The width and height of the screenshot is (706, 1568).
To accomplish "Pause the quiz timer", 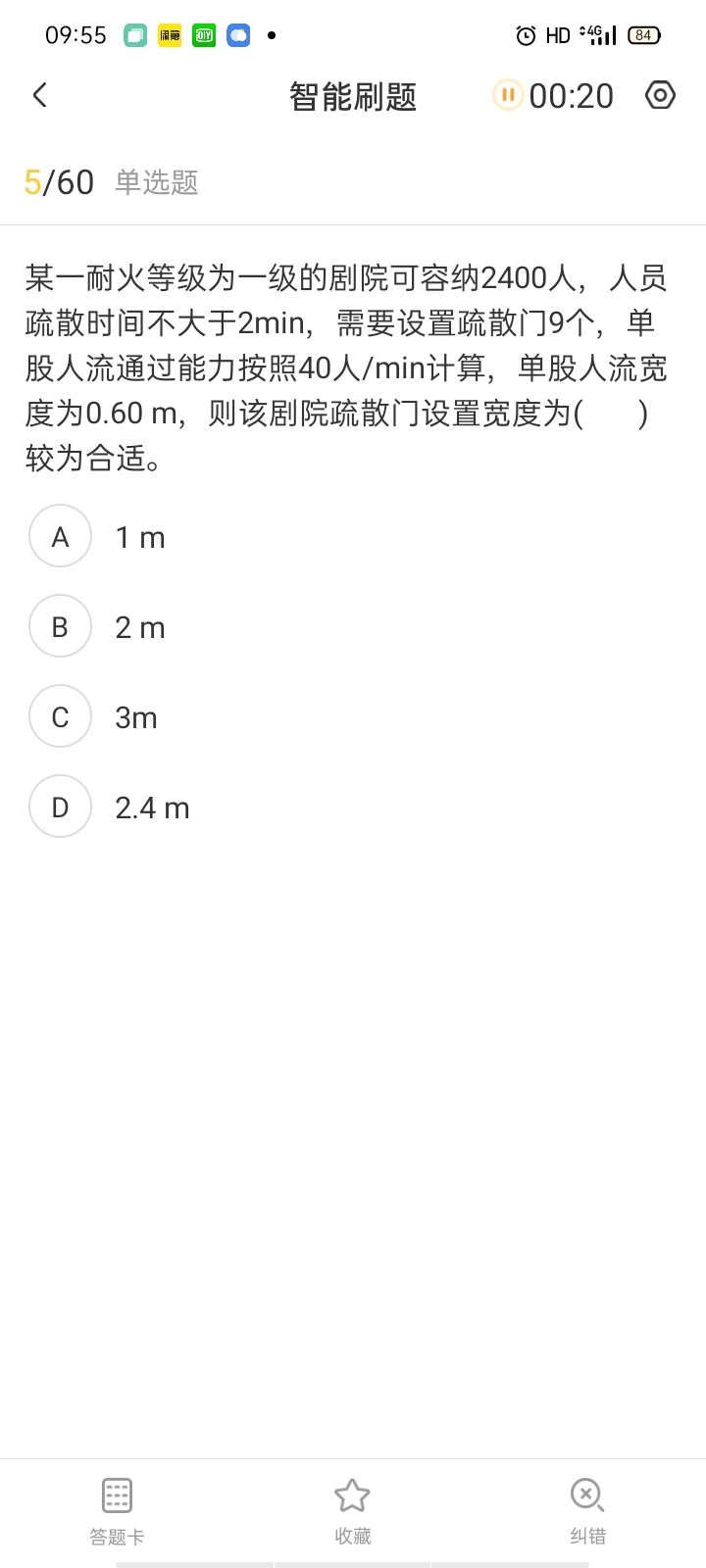I will 507,95.
